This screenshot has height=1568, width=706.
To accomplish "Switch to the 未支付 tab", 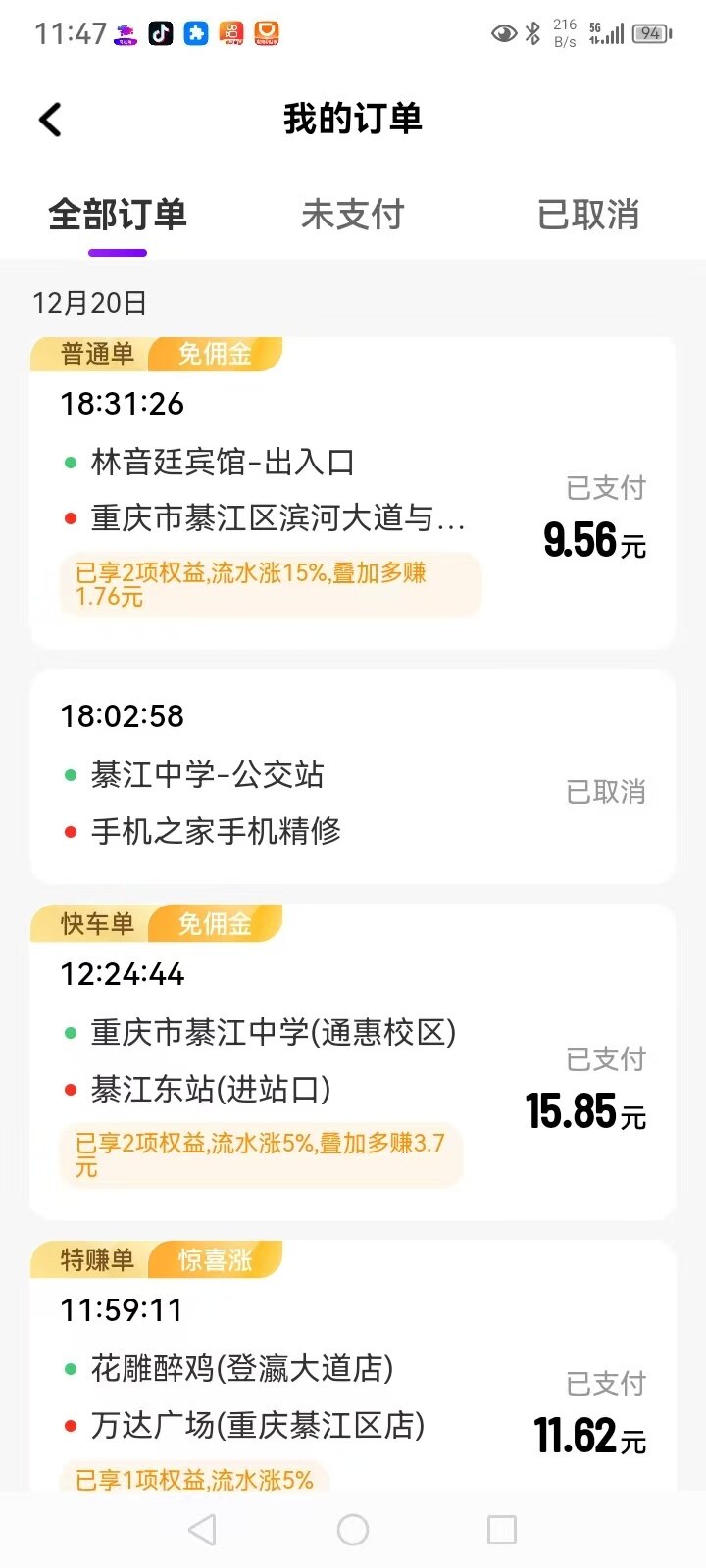I will point(353,215).
